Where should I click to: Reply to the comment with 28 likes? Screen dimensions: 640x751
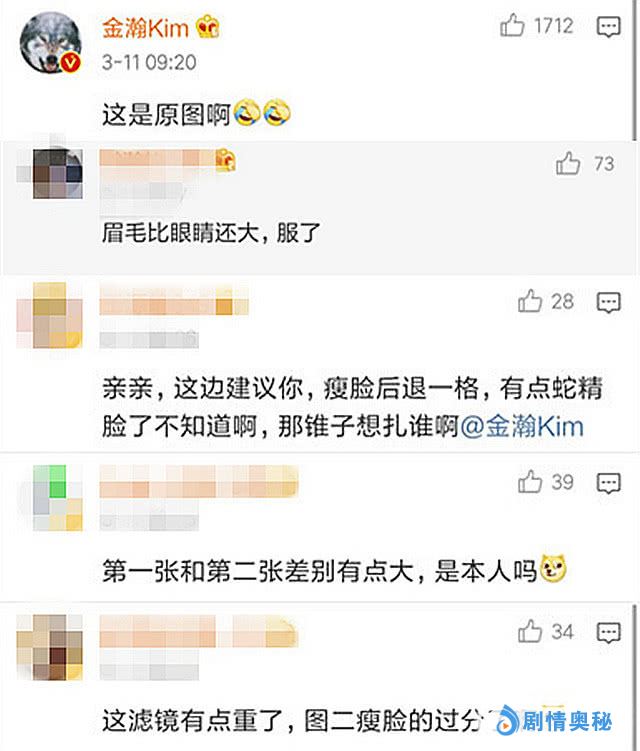click(x=609, y=301)
